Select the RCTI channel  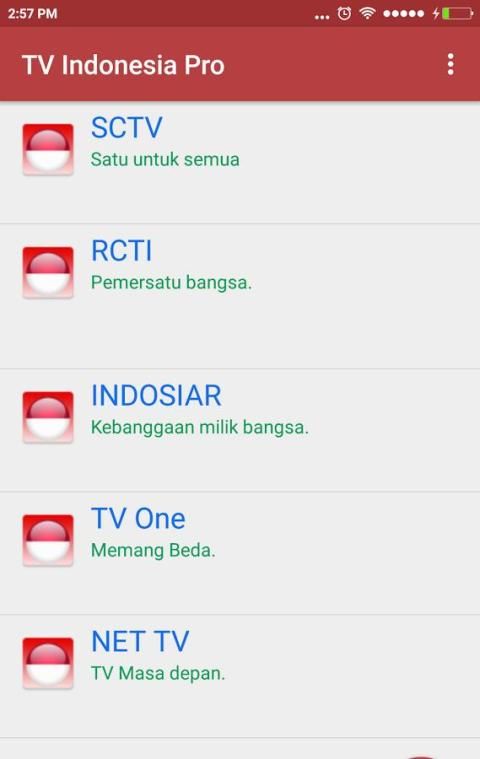(240, 296)
